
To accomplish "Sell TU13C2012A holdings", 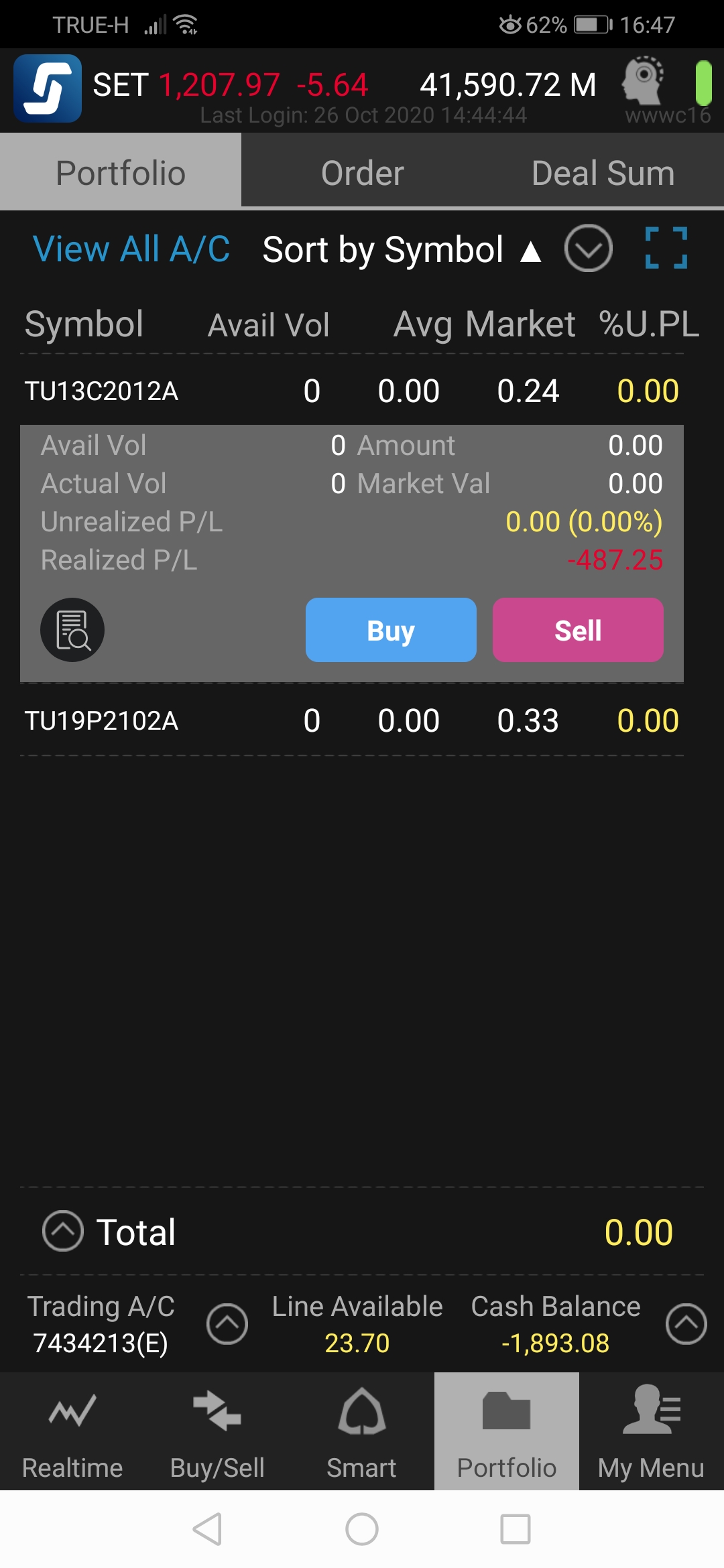I will coord(578,630).
